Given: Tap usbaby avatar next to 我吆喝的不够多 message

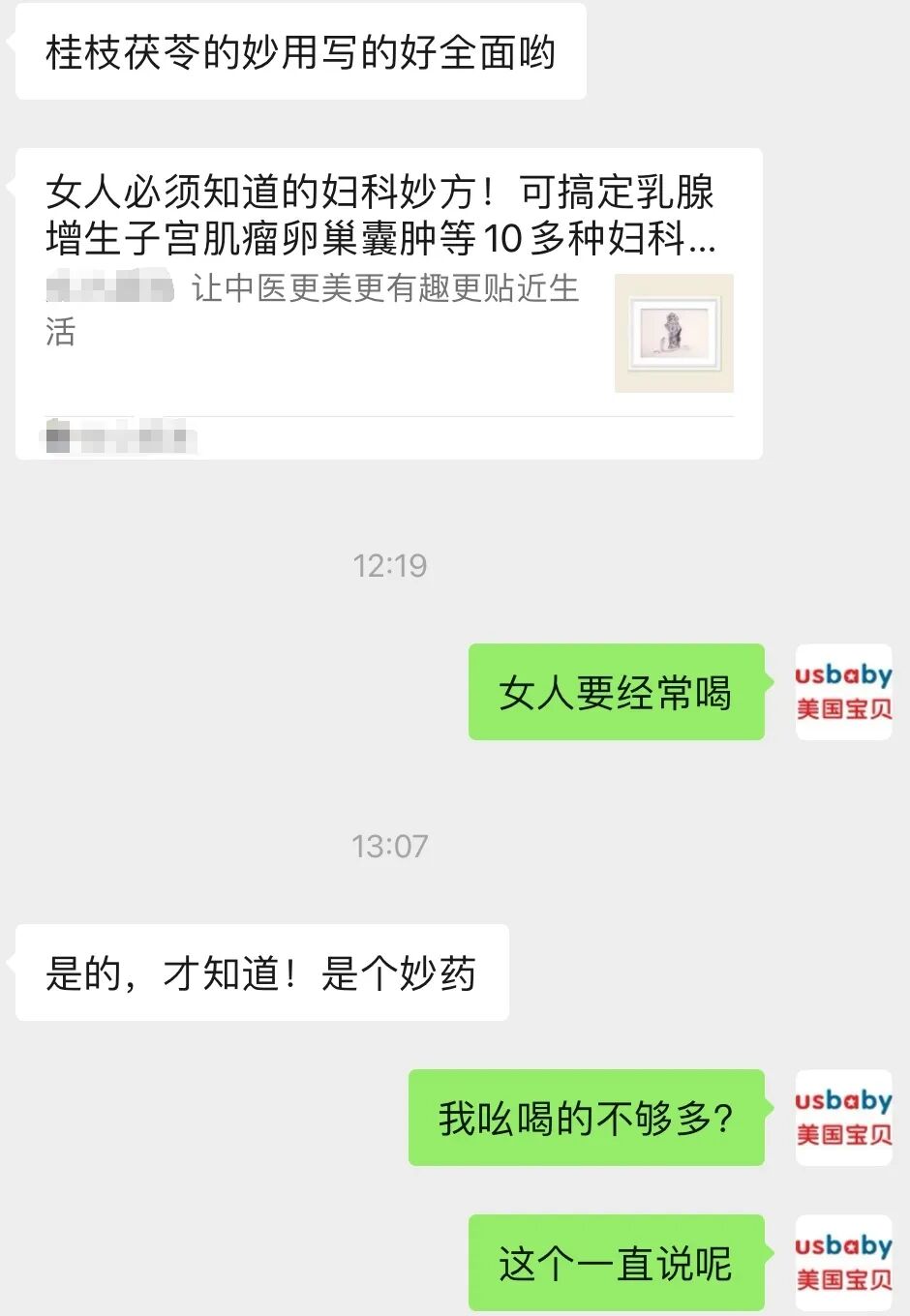Looking at the screenshot, I should click(843, 1118).
